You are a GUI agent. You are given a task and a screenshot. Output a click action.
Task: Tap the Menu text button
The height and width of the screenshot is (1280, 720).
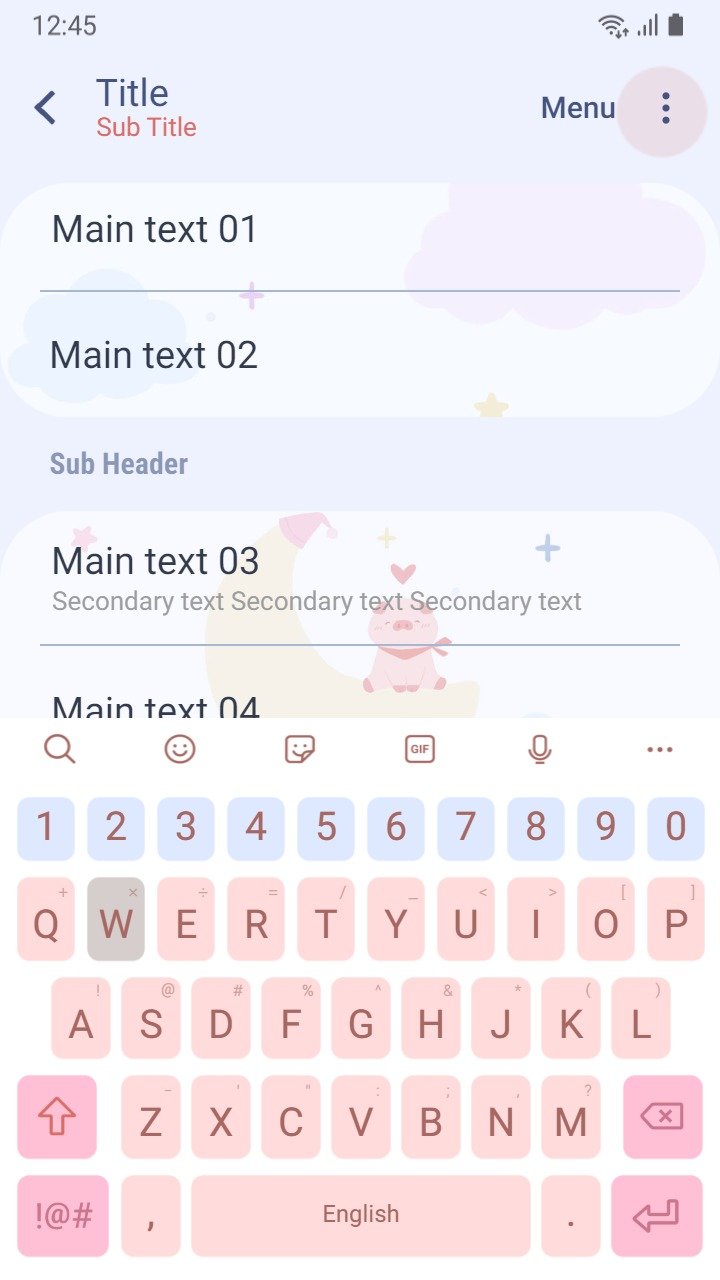(578, 108)
